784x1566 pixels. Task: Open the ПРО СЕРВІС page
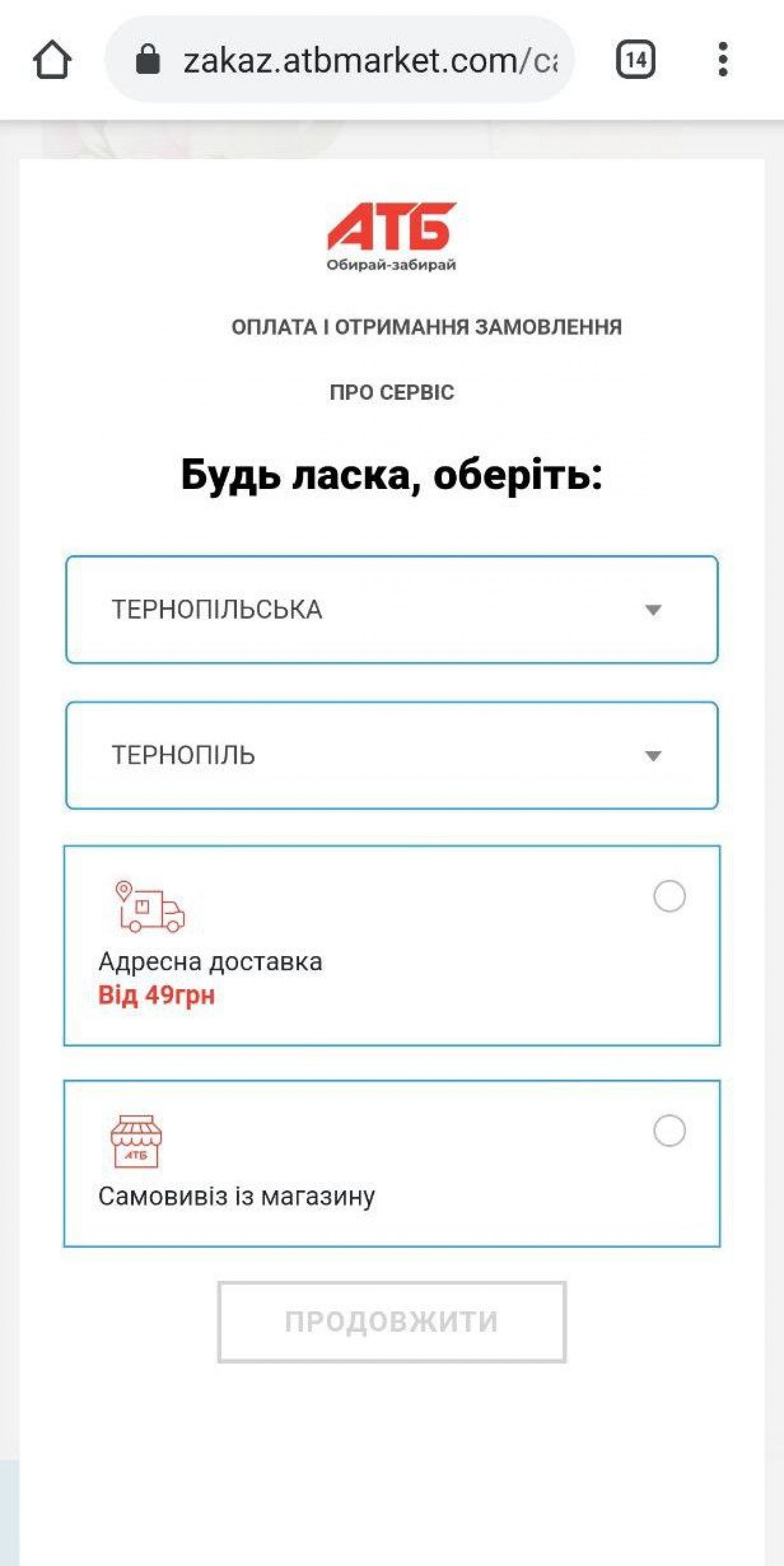(392, 393)
